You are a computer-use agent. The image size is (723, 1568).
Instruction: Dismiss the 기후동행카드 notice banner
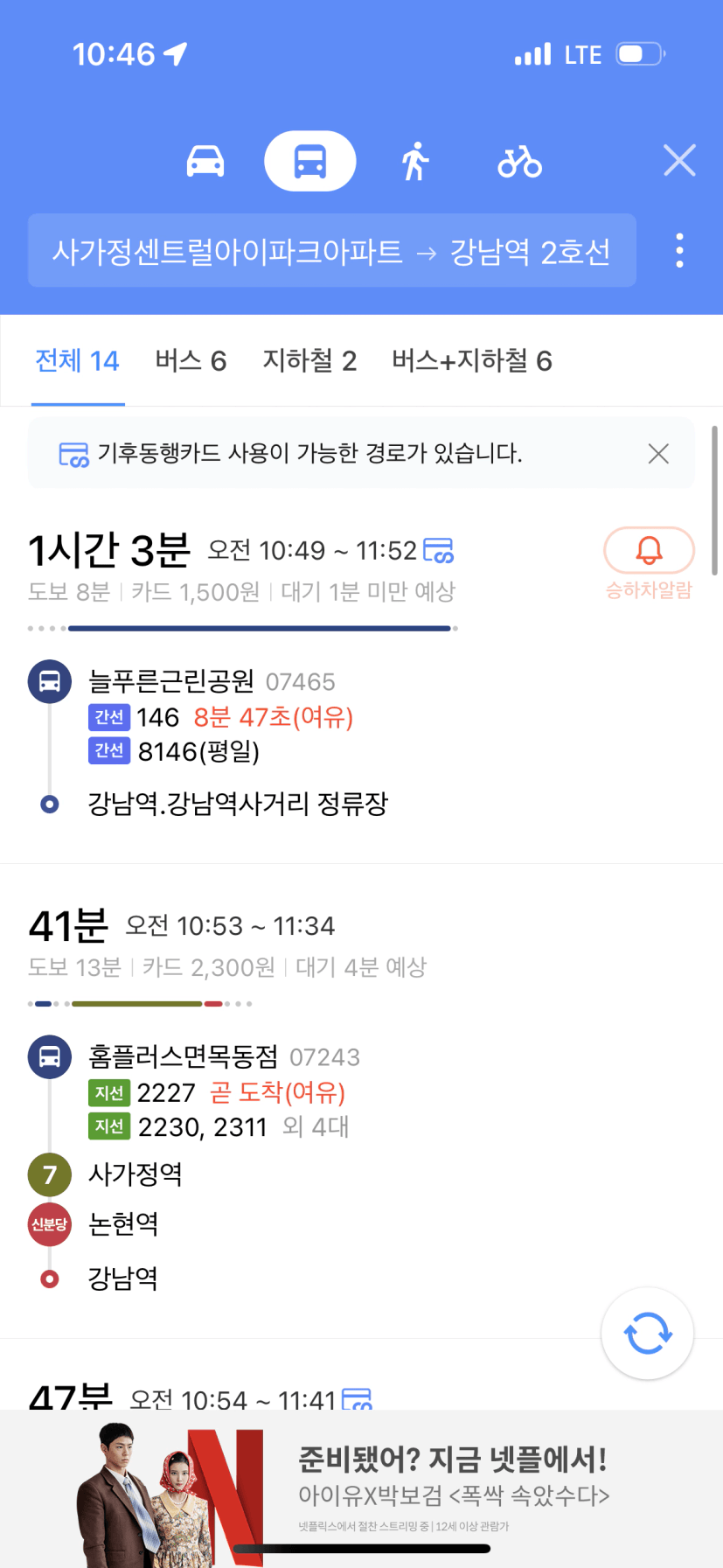coord(658,453)
